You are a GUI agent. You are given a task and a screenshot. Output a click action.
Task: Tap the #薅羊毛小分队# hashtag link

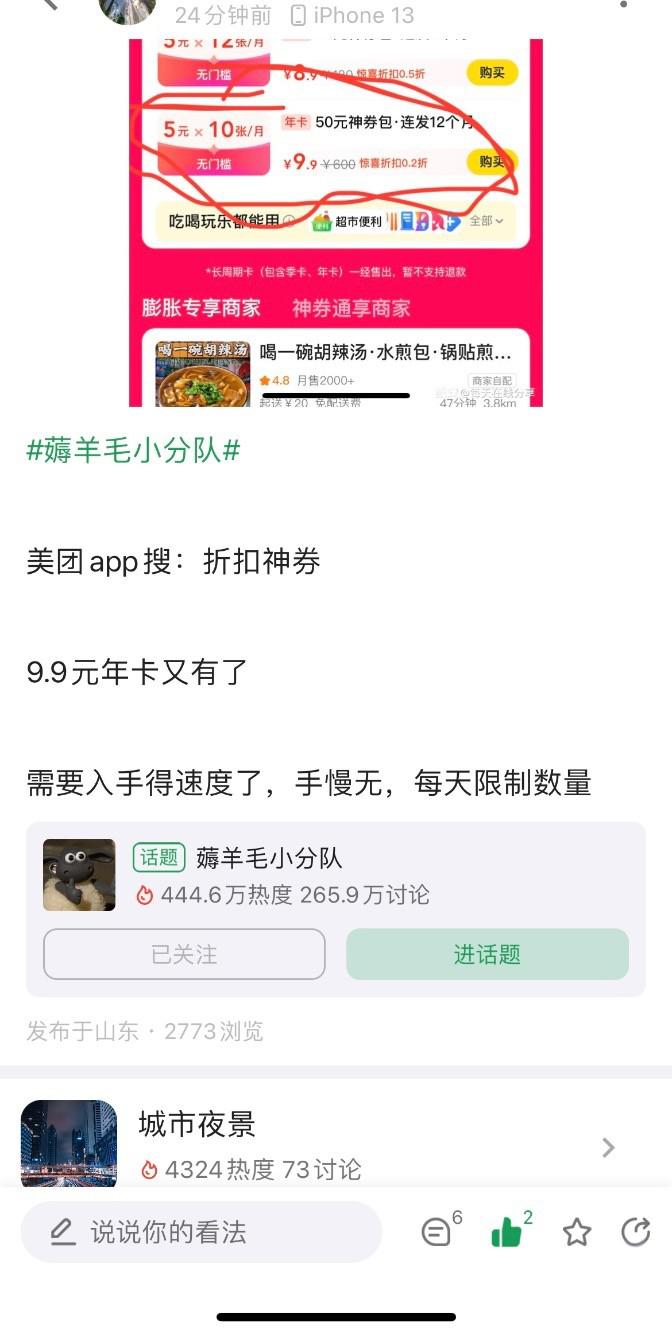[x=133, y=451]
